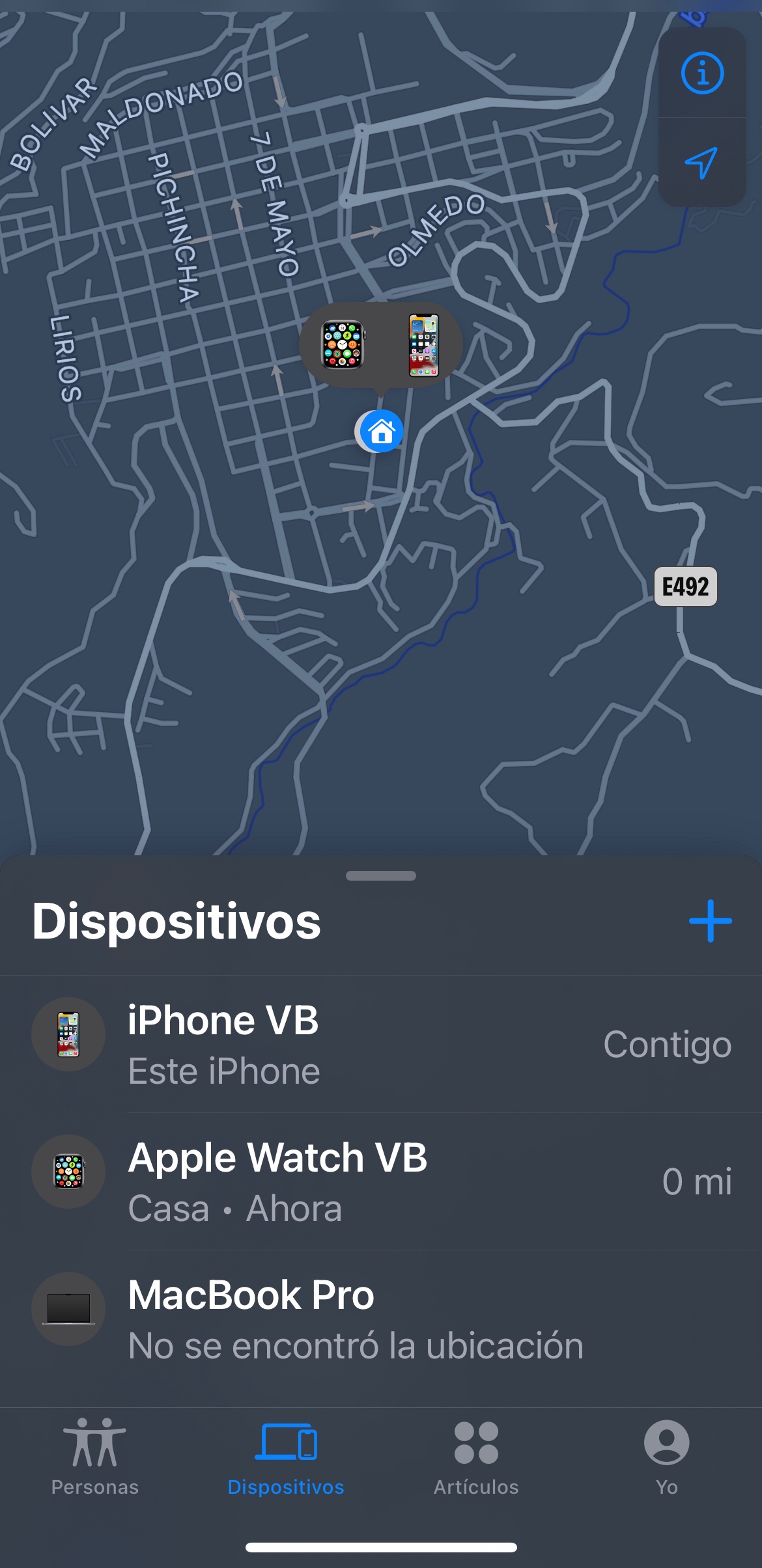Tap the home location pin on map
The height and width of the screenshot is (1568, 762).
coord(381,431)
